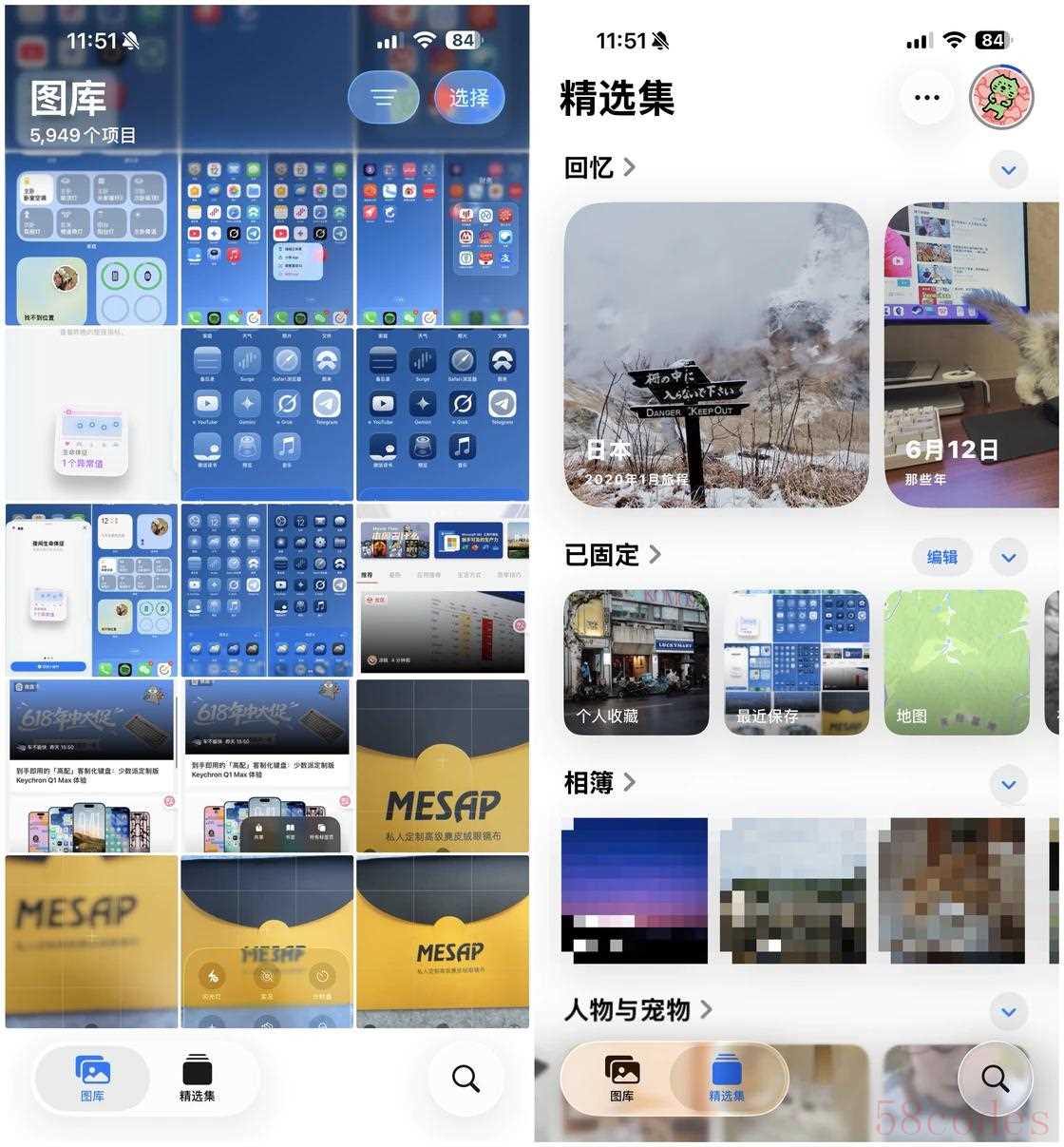Open the 地图 collection
The image size is (1064, 1147).
(x=956, y=662)
